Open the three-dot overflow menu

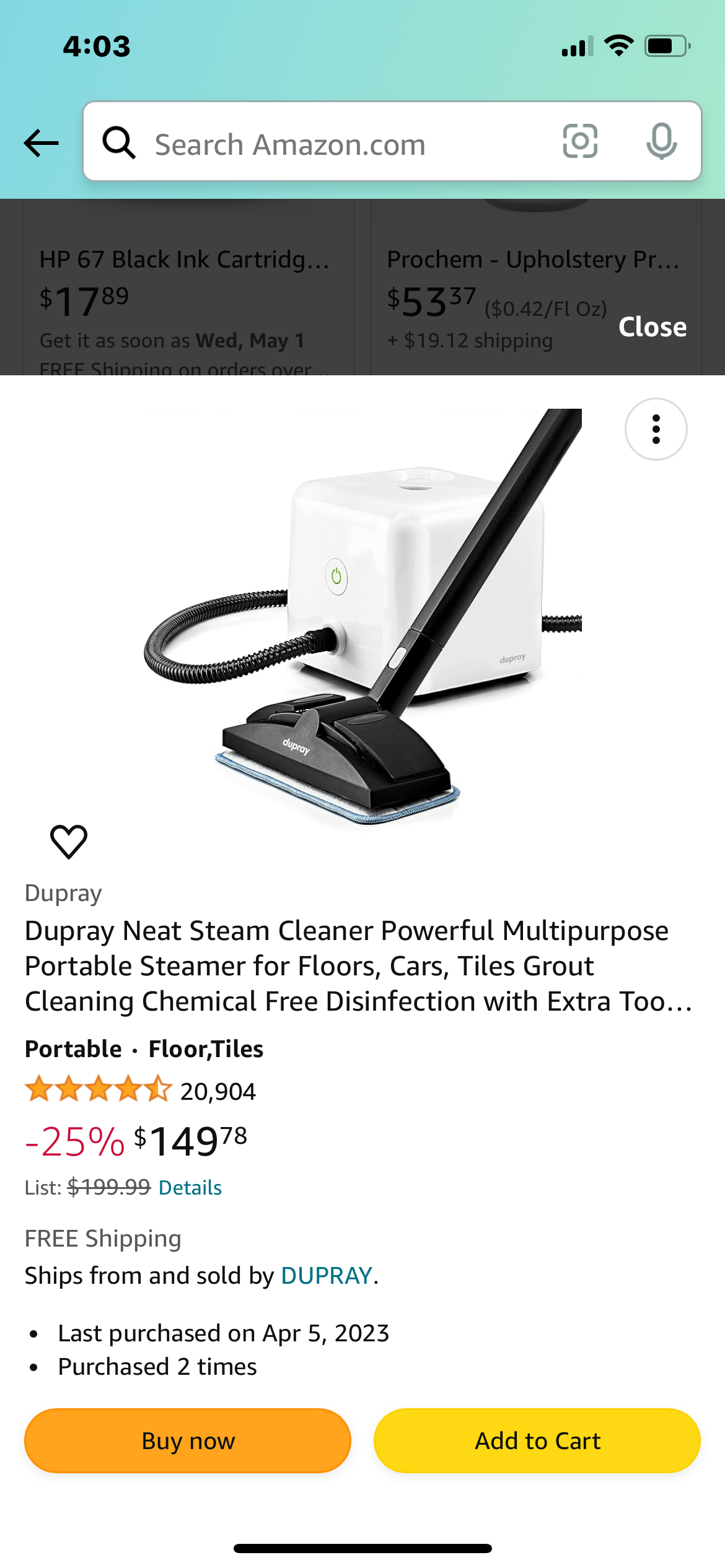(656, 429)
